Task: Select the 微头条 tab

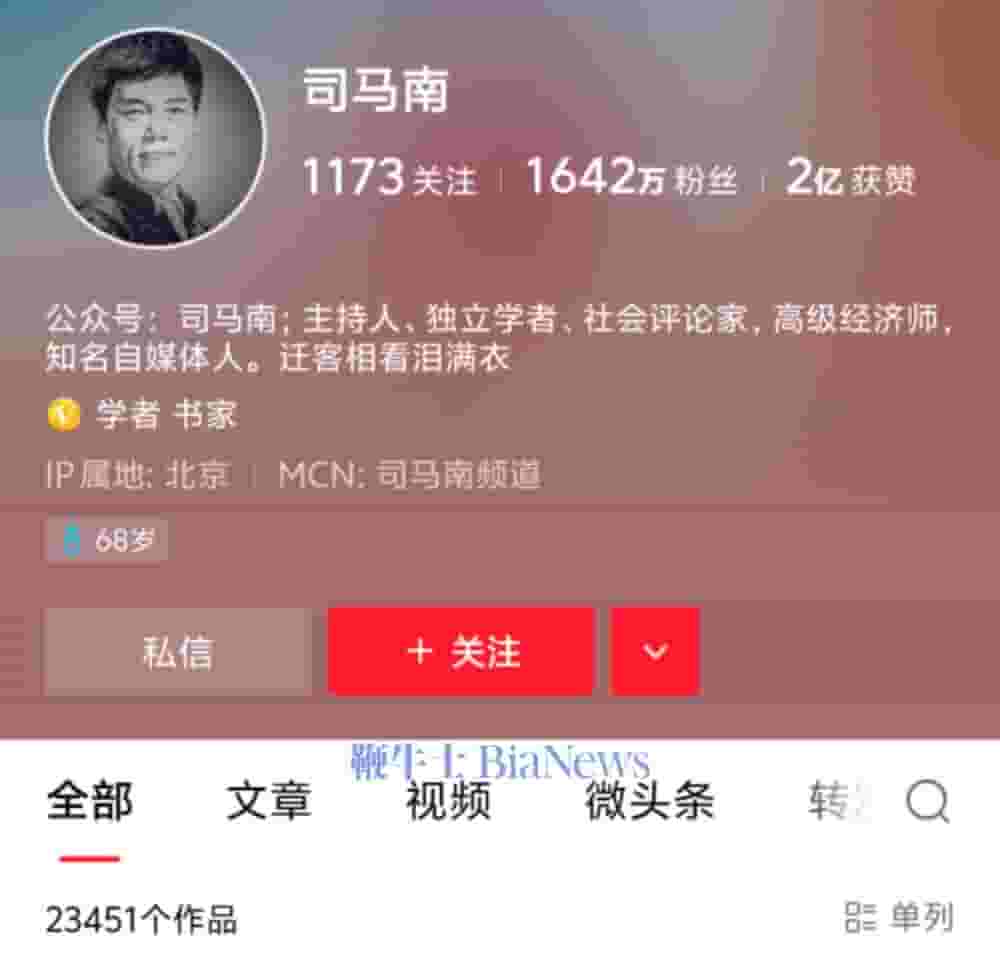Action: tap(649, 802)
